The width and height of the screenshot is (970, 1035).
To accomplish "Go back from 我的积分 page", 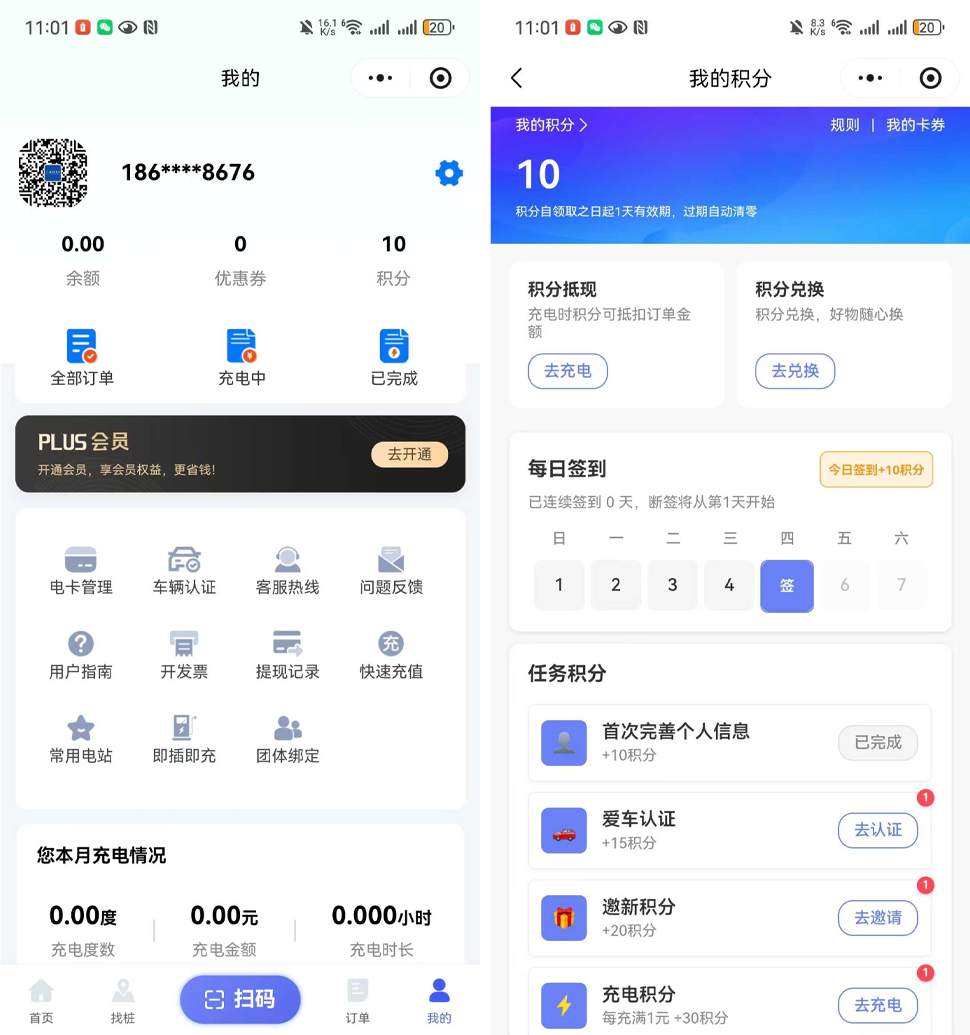I will coord(516,78).
